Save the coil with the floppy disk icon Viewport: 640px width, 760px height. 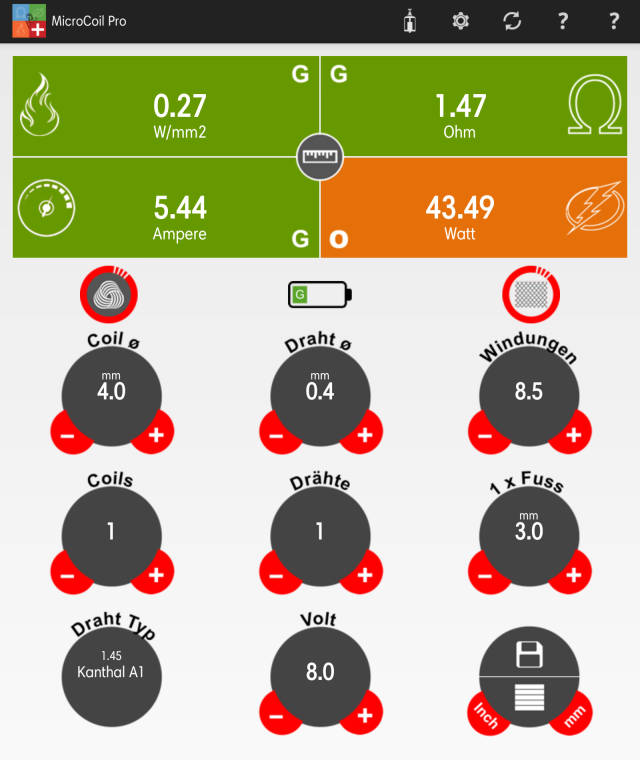point(529,655)
